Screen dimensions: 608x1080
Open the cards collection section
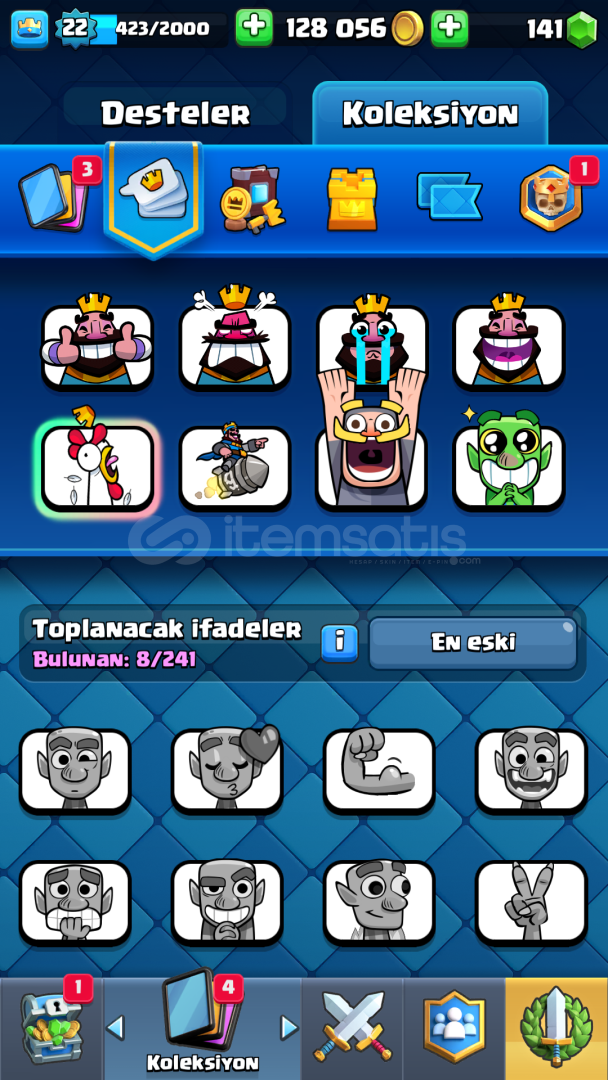pyautogui.click(x=52, y=196)
